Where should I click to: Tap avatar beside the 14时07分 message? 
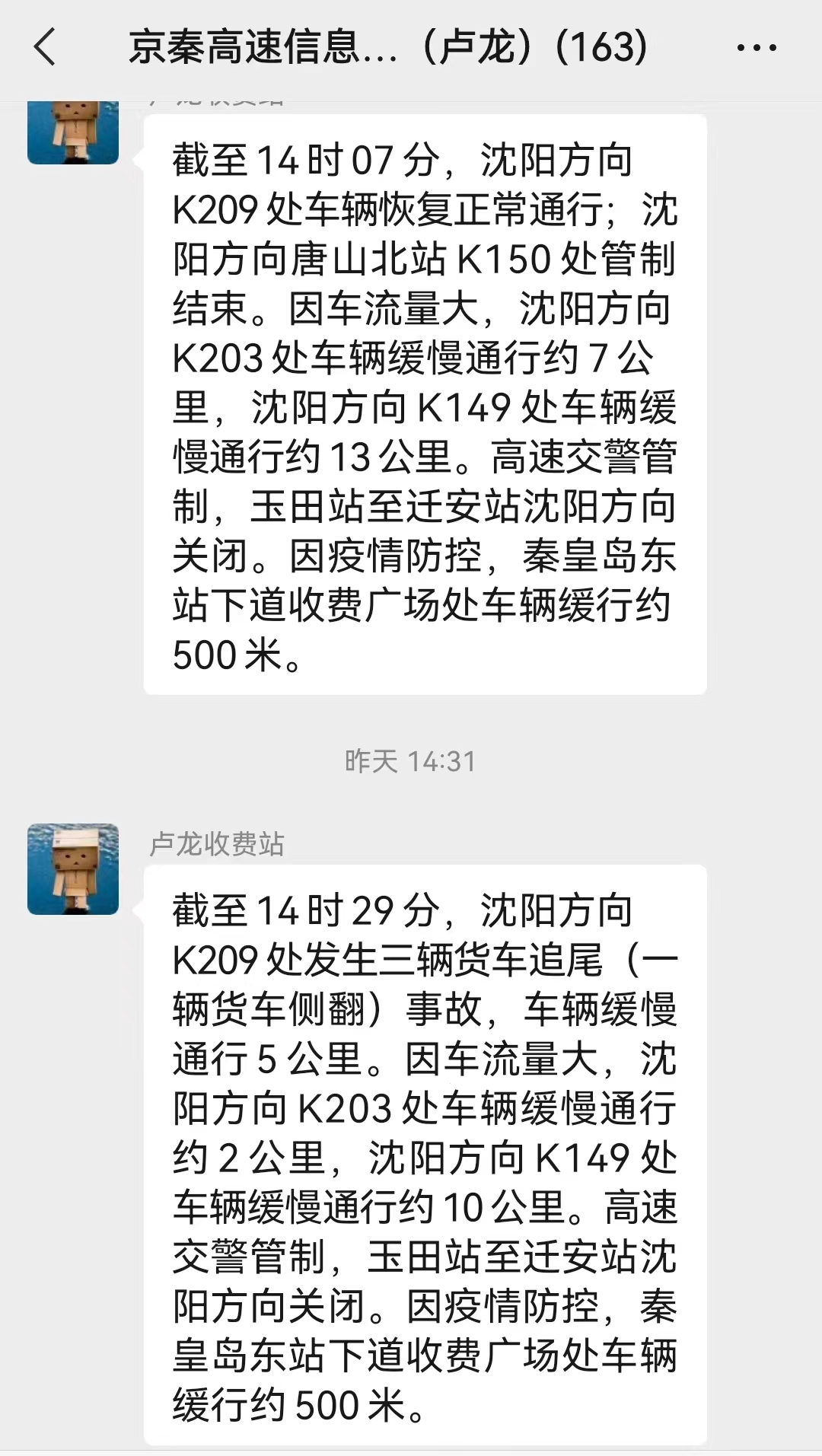pyautogui.click(x=73, y=132)
